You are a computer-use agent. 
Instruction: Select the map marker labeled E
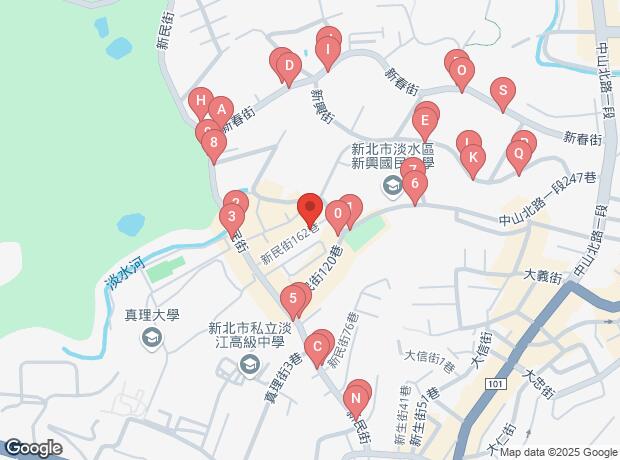[425, 123]
